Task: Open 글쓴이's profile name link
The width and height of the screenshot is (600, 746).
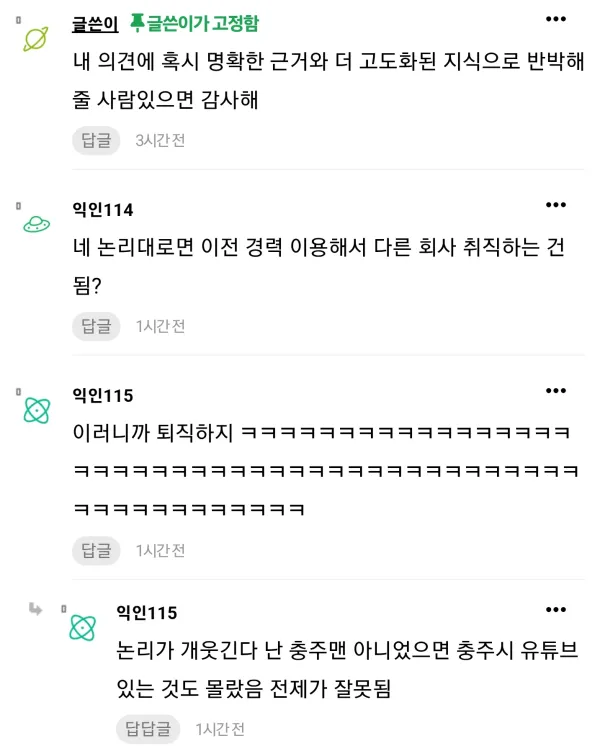Action: pyautogui.click(x=95, y=21)
